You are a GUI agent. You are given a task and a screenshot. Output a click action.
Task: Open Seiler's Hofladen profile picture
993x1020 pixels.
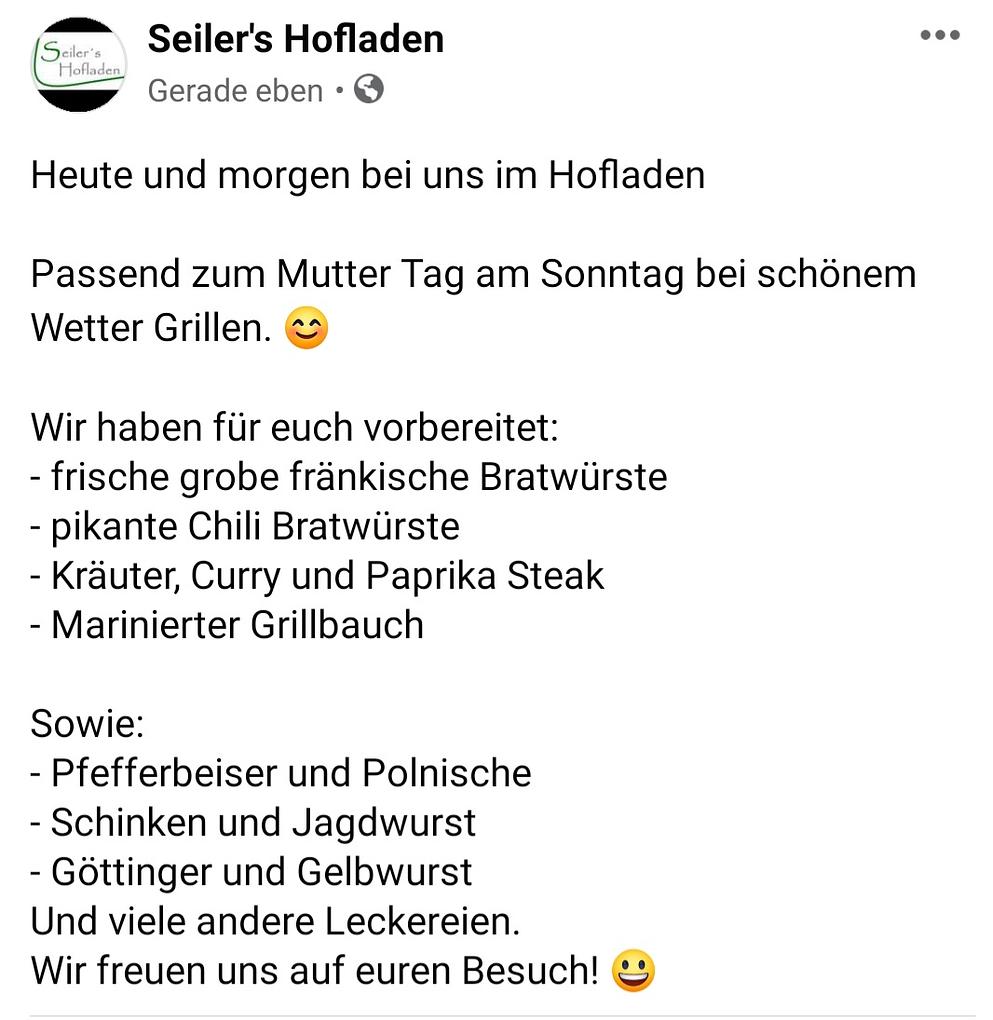point(80,64)
